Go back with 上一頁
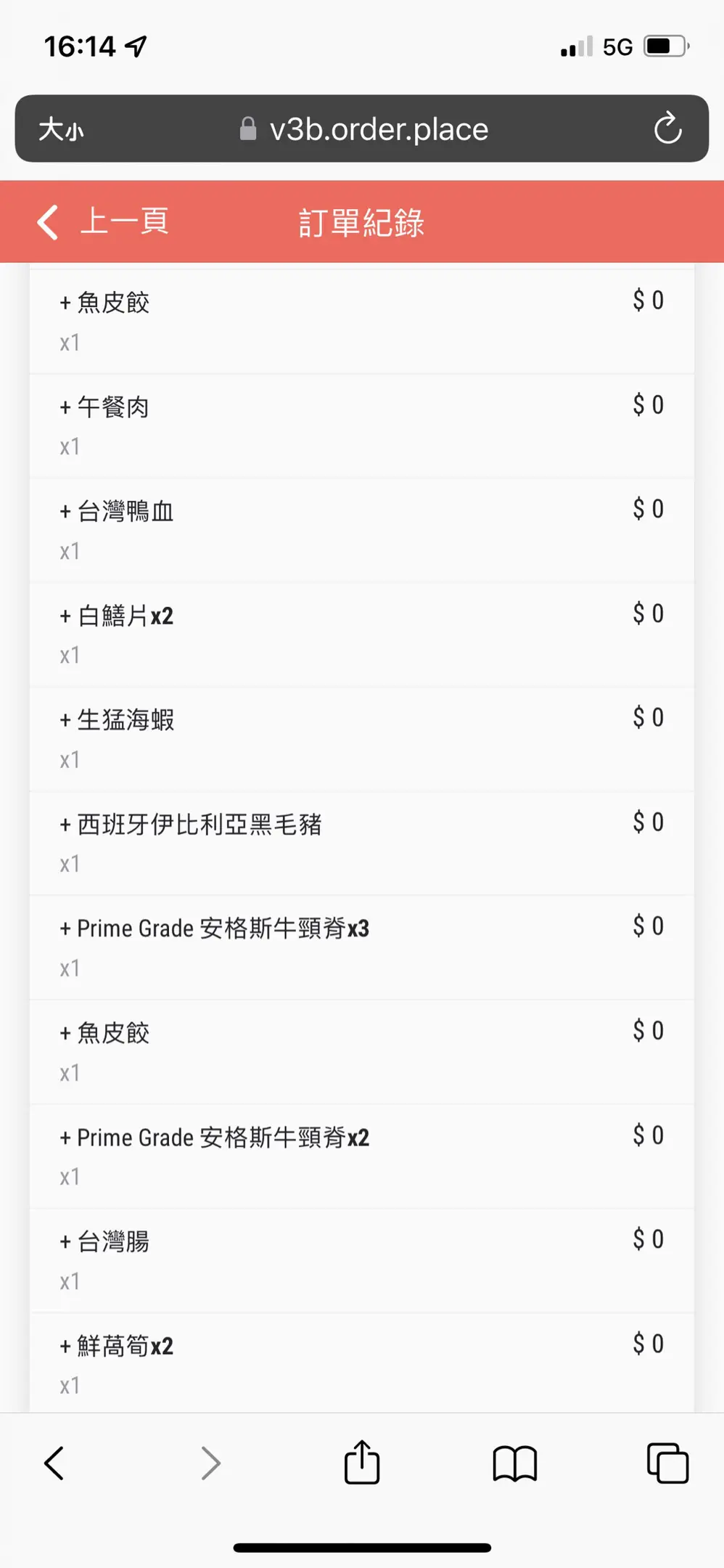The width and height of the screenshot is (724, 1568). click(x=103, y=221)
